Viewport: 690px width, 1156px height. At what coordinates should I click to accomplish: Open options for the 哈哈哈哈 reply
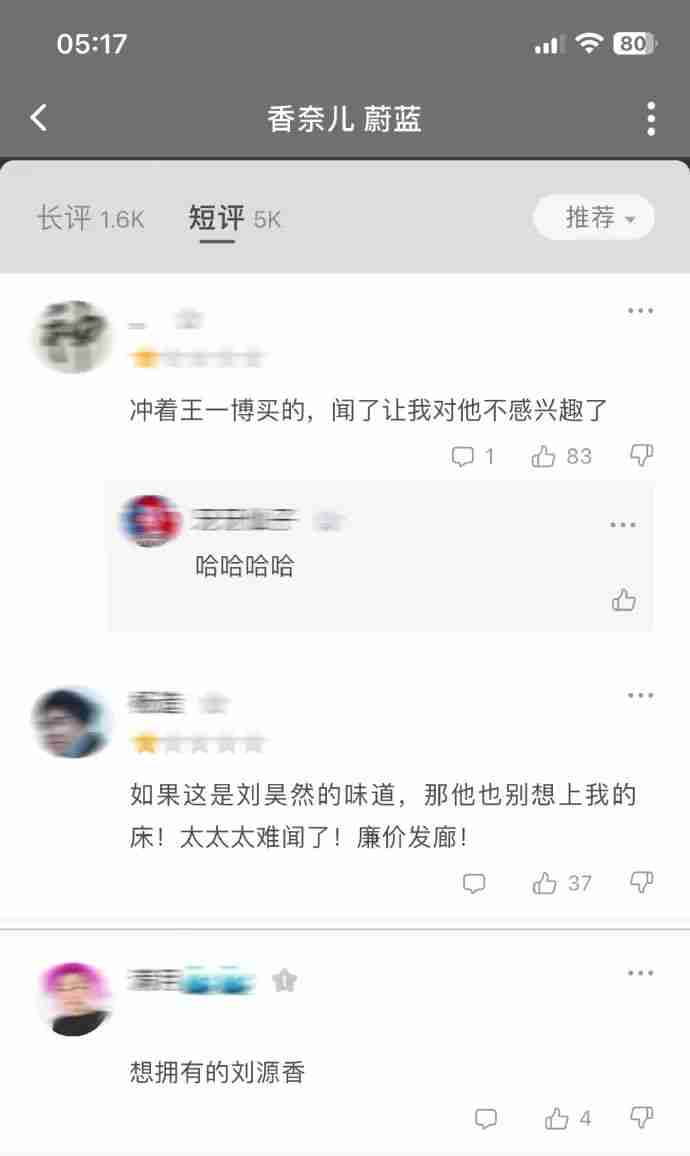pyautogui.click(x=622, y=525)
